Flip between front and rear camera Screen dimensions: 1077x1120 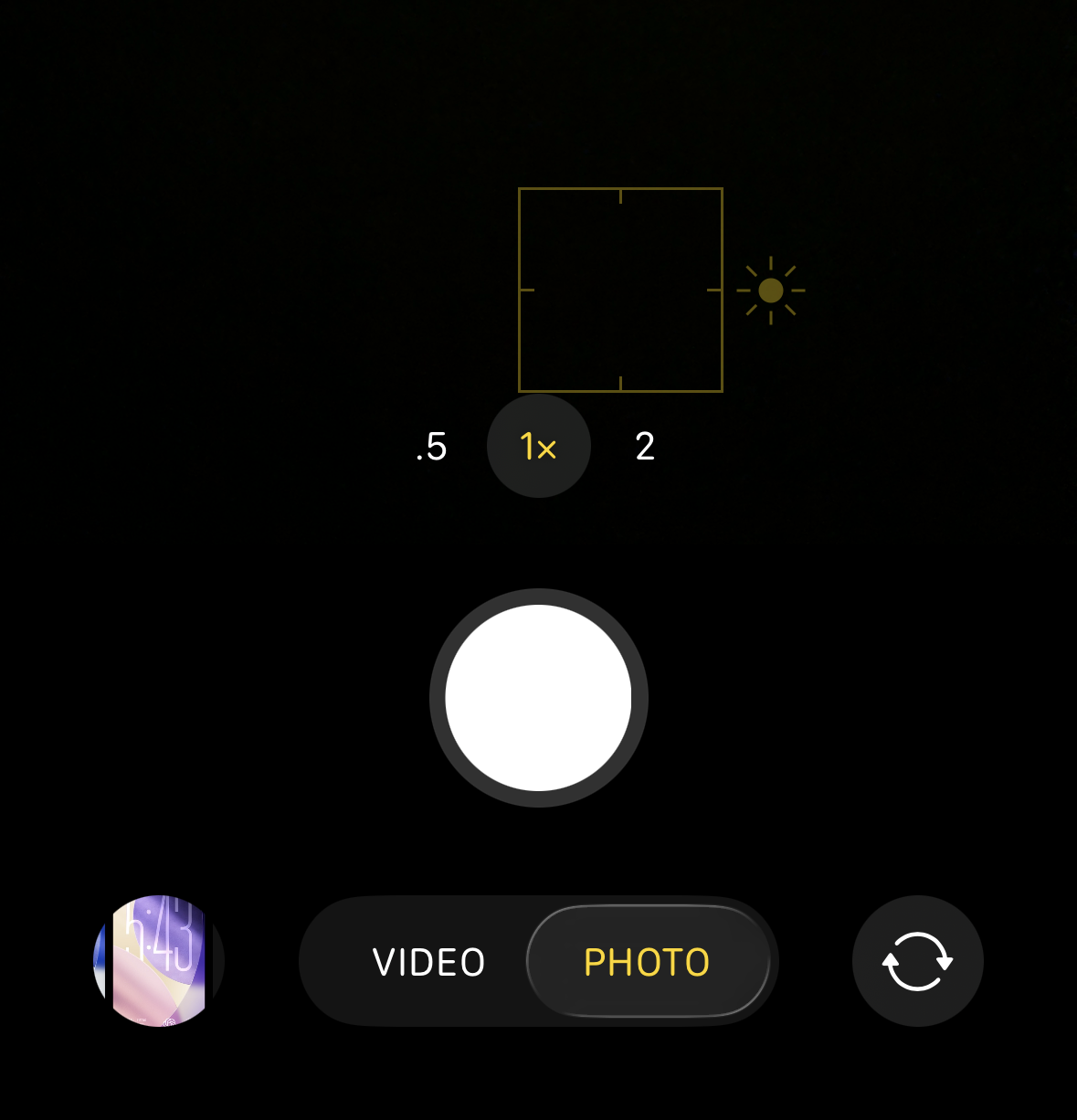(917, 961)
